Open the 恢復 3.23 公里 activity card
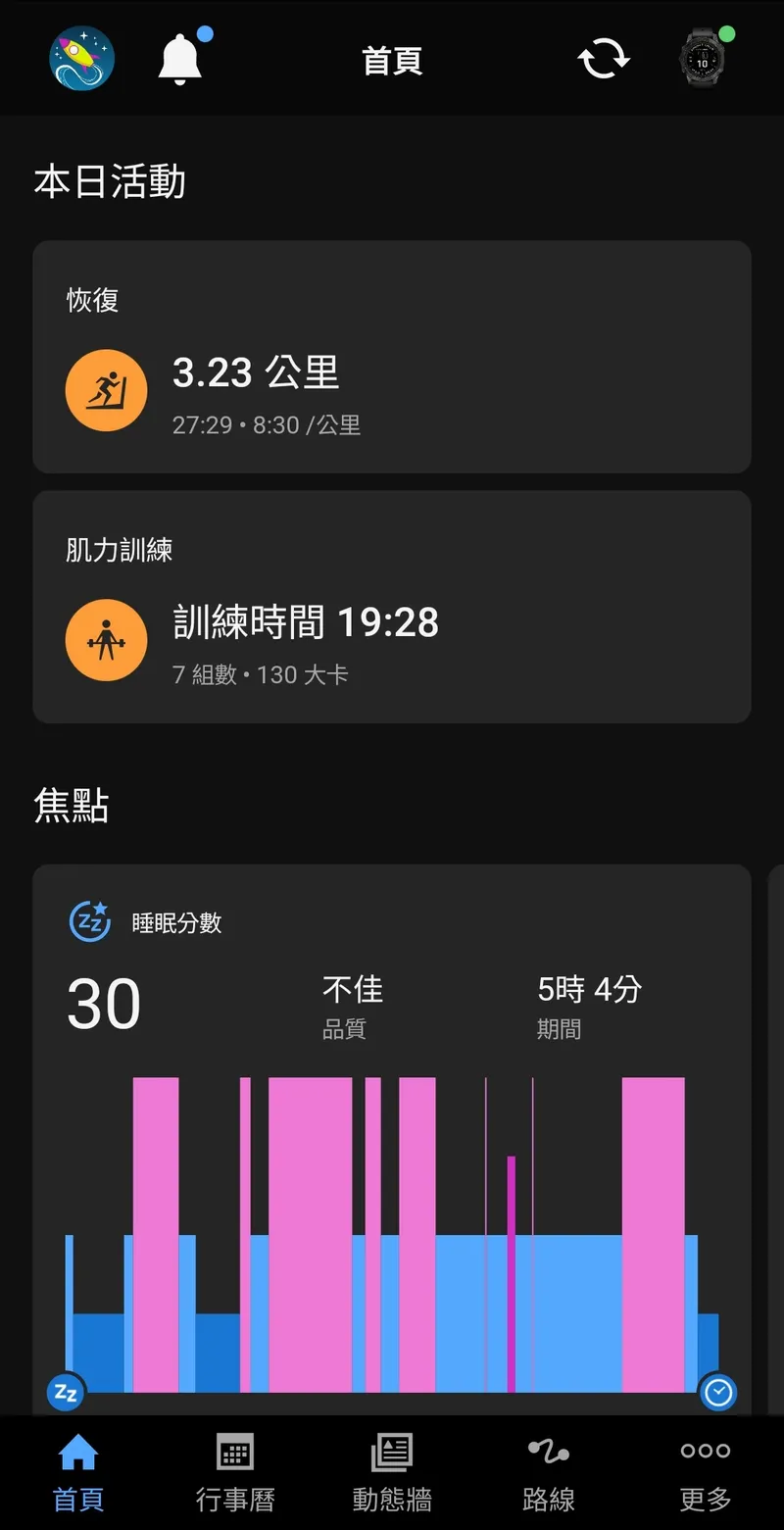Viewport: 784px width, 1530px height. click(x=392, y=358)
